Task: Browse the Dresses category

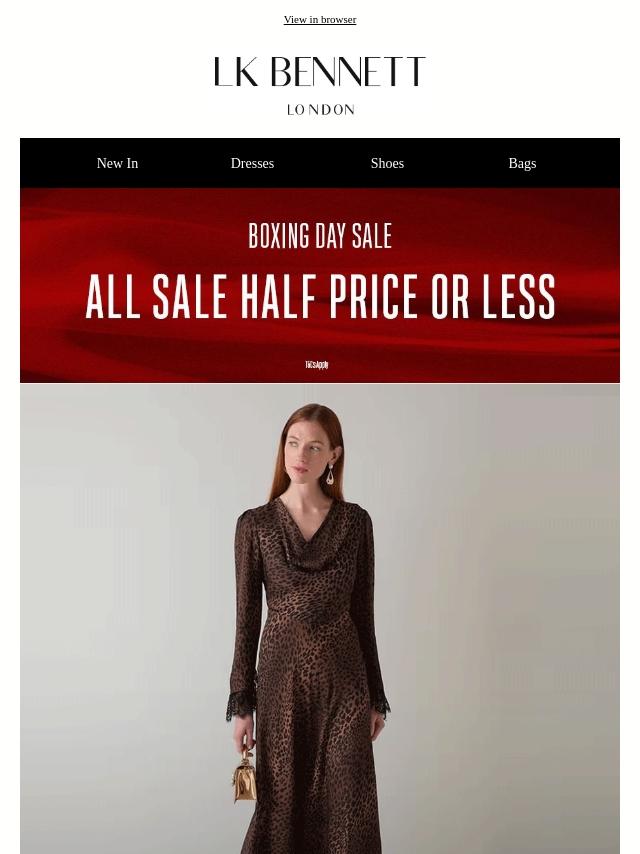Action: coord(252,164)
